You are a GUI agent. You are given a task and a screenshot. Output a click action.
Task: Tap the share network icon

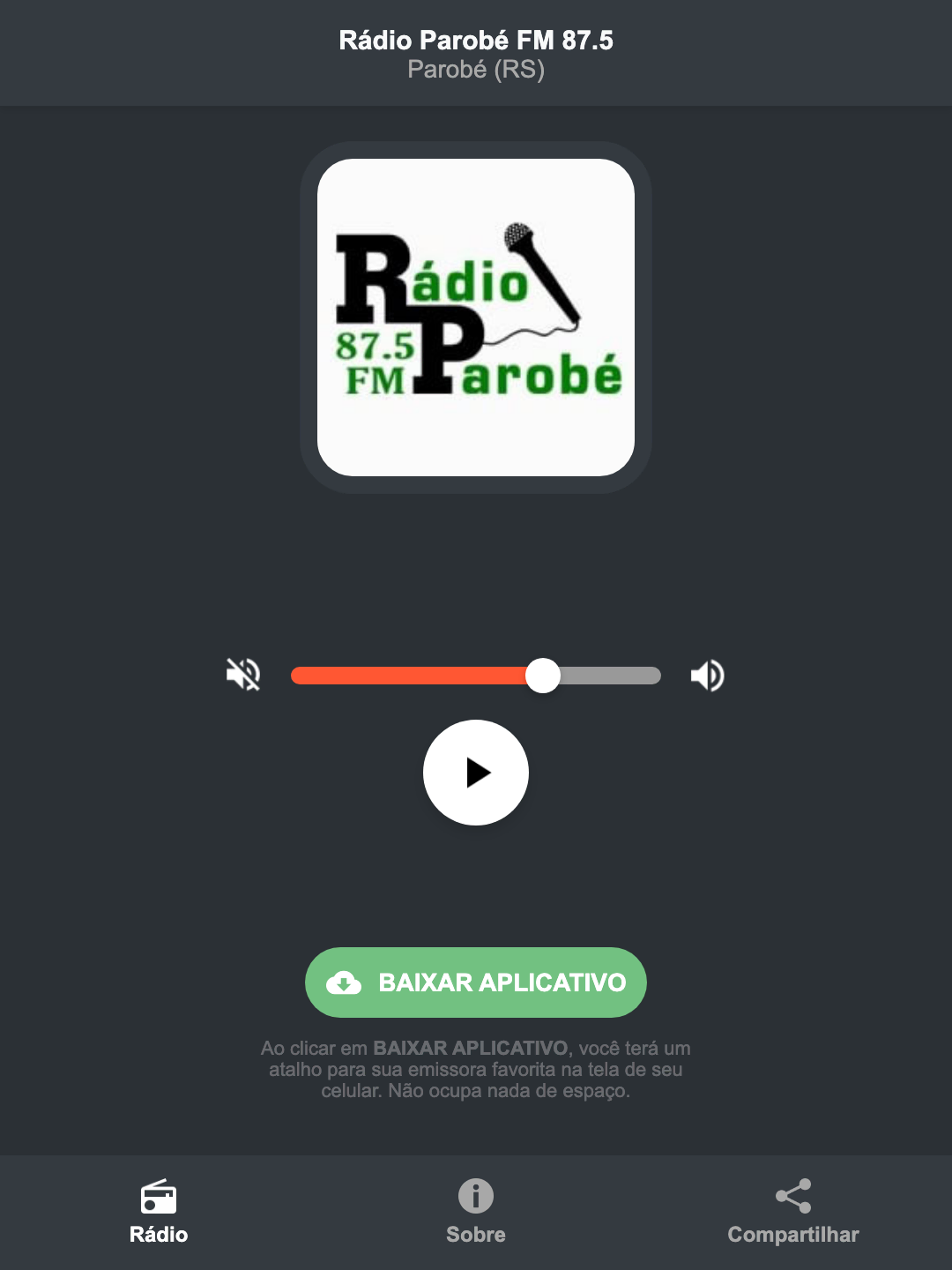point(792,1196)
